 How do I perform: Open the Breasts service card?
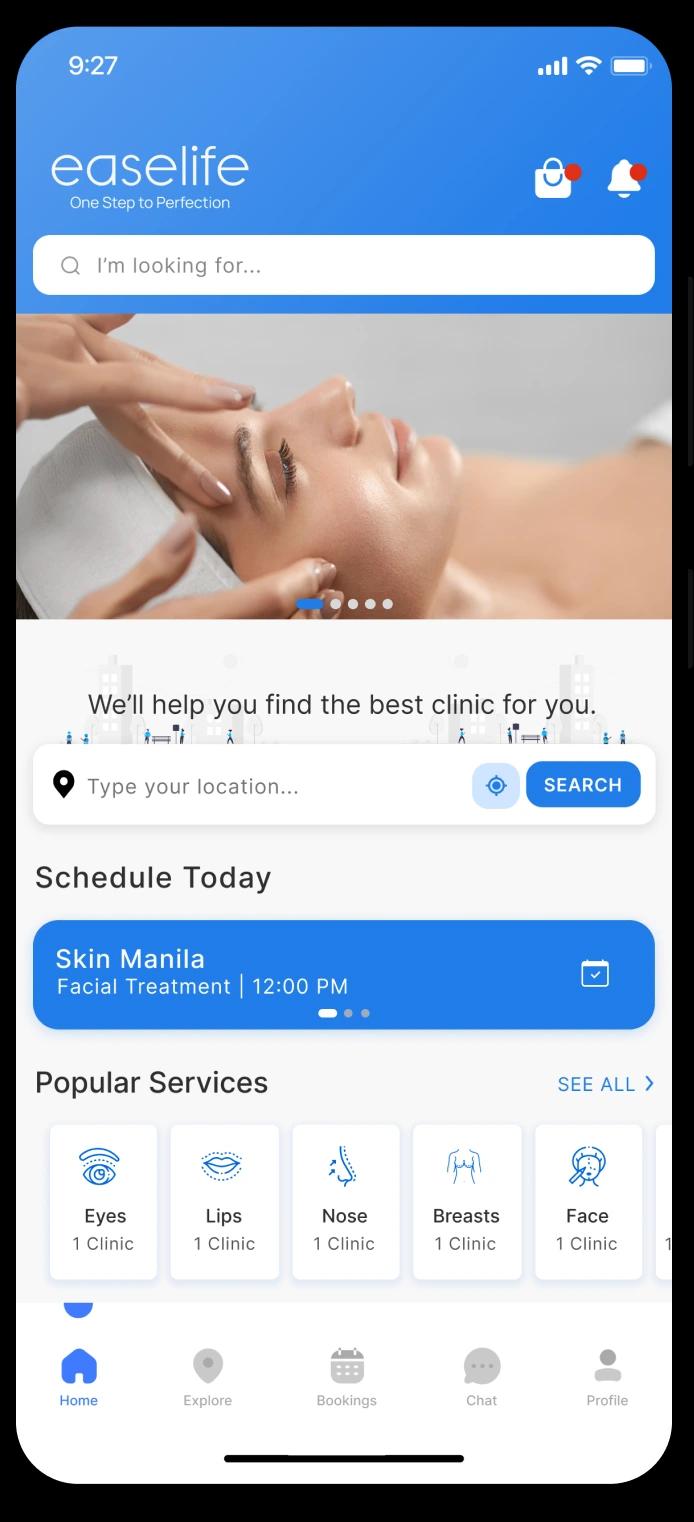466,1202
